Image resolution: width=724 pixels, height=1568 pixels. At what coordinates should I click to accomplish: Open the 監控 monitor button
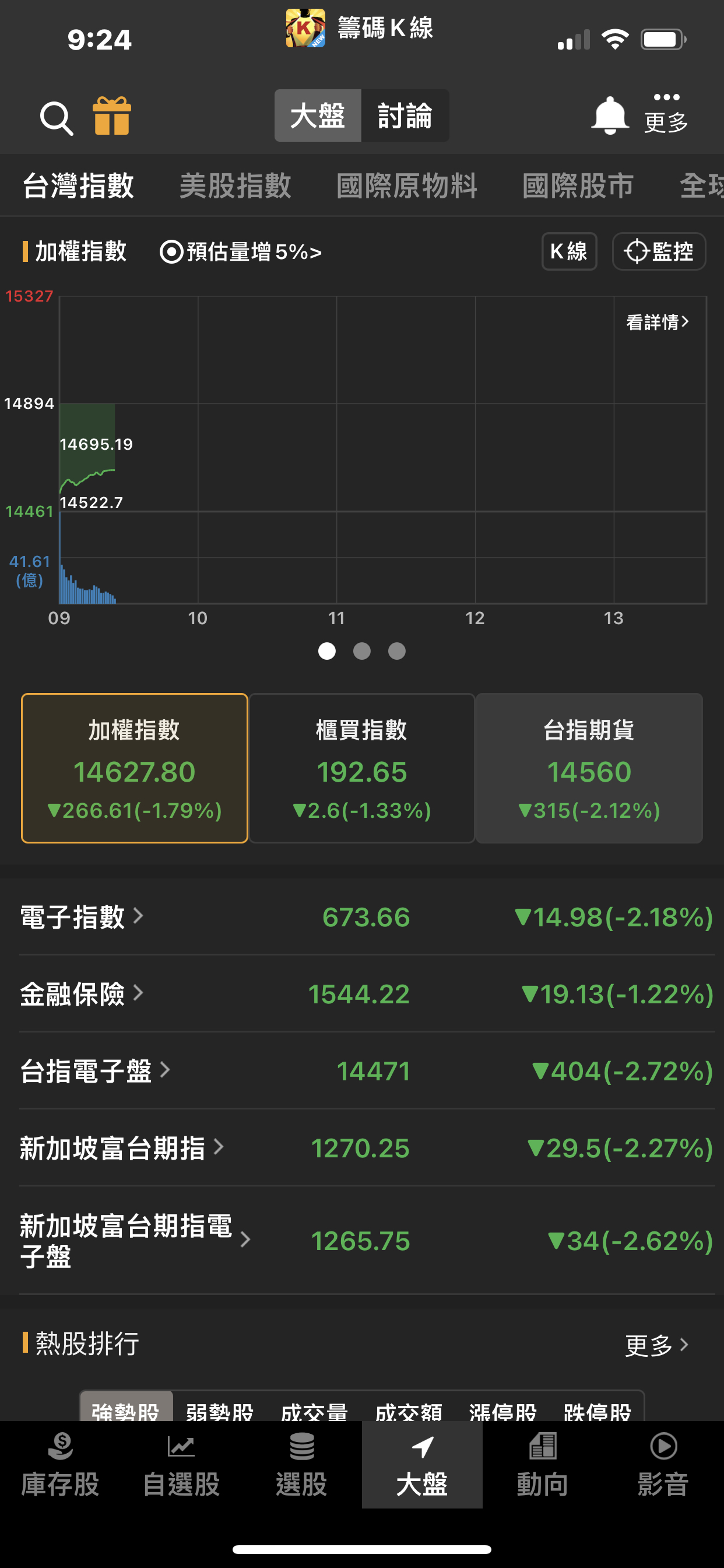659,251
